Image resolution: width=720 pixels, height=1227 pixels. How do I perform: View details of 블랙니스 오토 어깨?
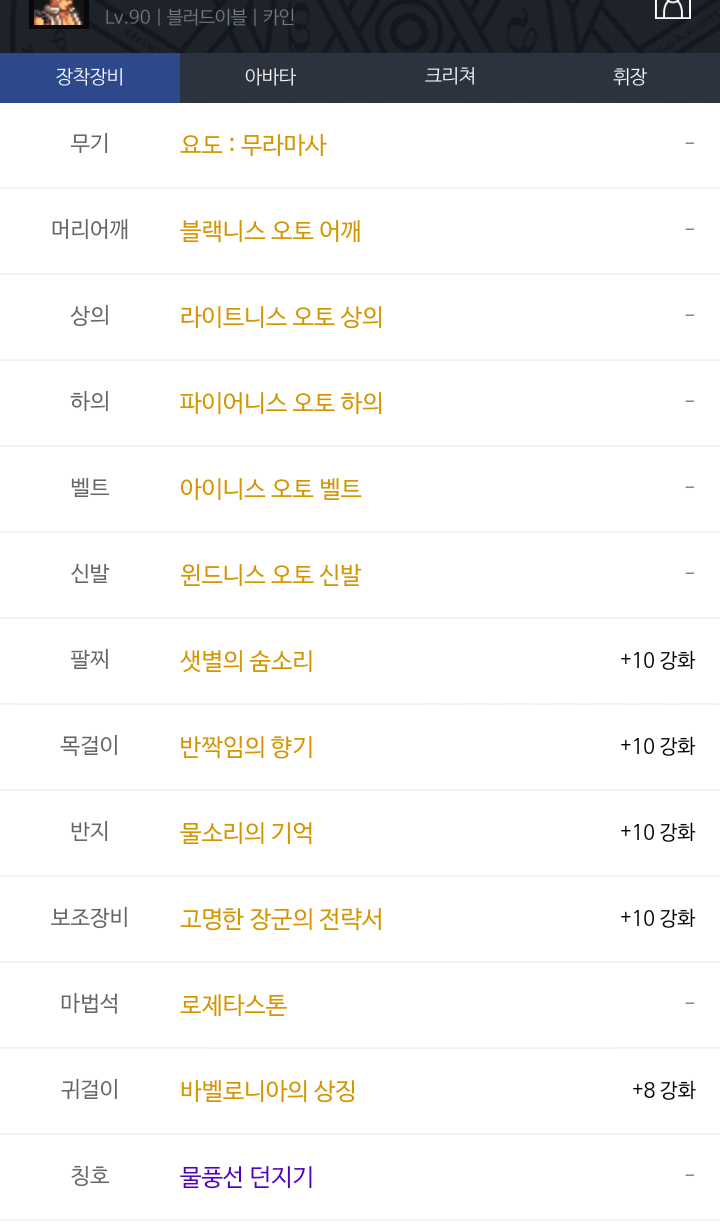coord(270,231)
